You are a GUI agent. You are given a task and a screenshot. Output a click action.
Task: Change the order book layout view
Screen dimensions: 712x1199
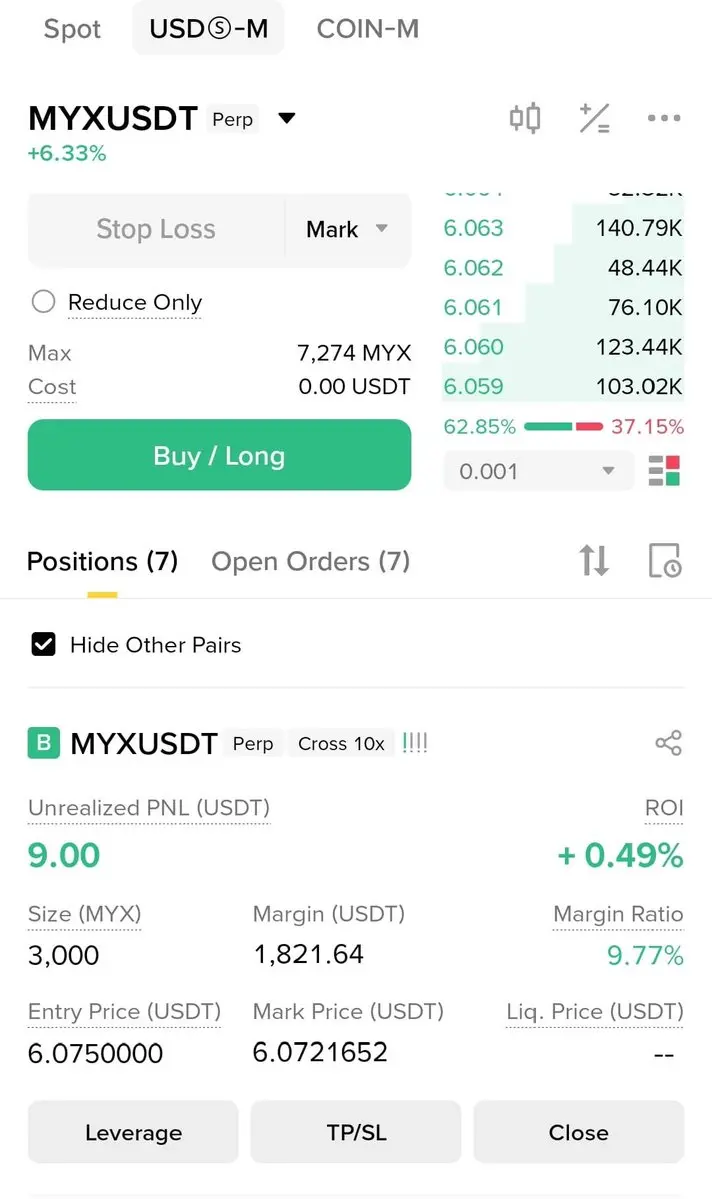(664, 471)
